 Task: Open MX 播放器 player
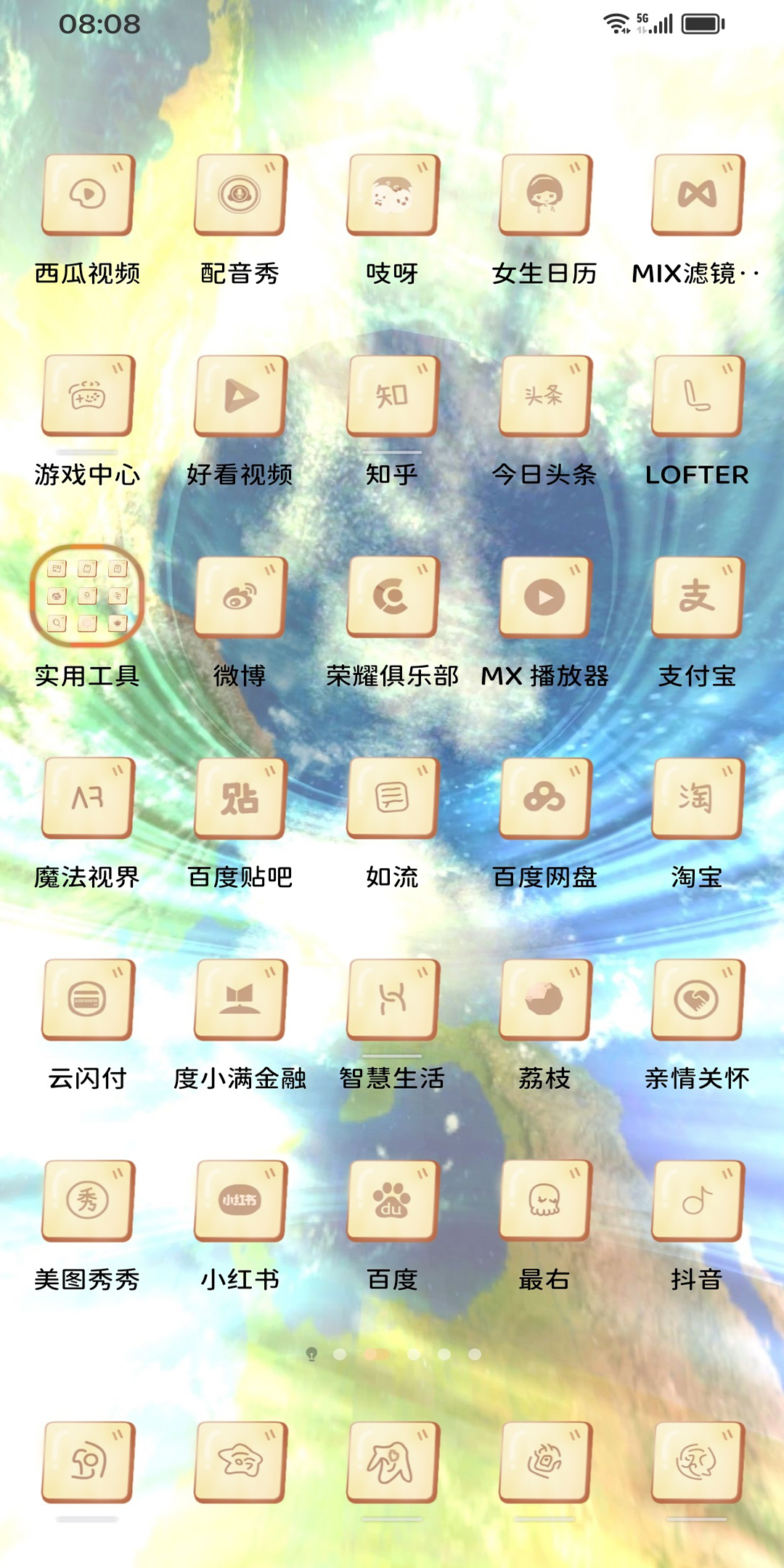click(x=545, y=597)
